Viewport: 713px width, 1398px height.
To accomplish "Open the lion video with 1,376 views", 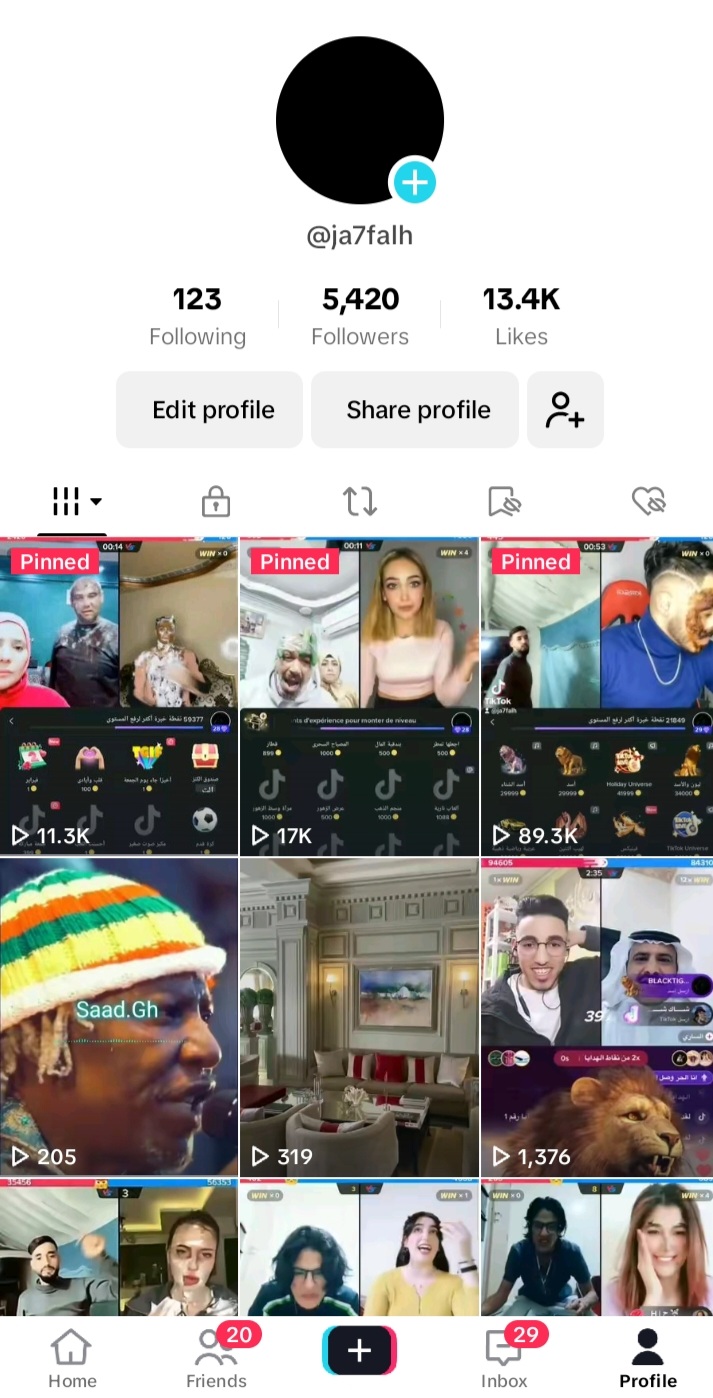I will tap(597, 1016).
